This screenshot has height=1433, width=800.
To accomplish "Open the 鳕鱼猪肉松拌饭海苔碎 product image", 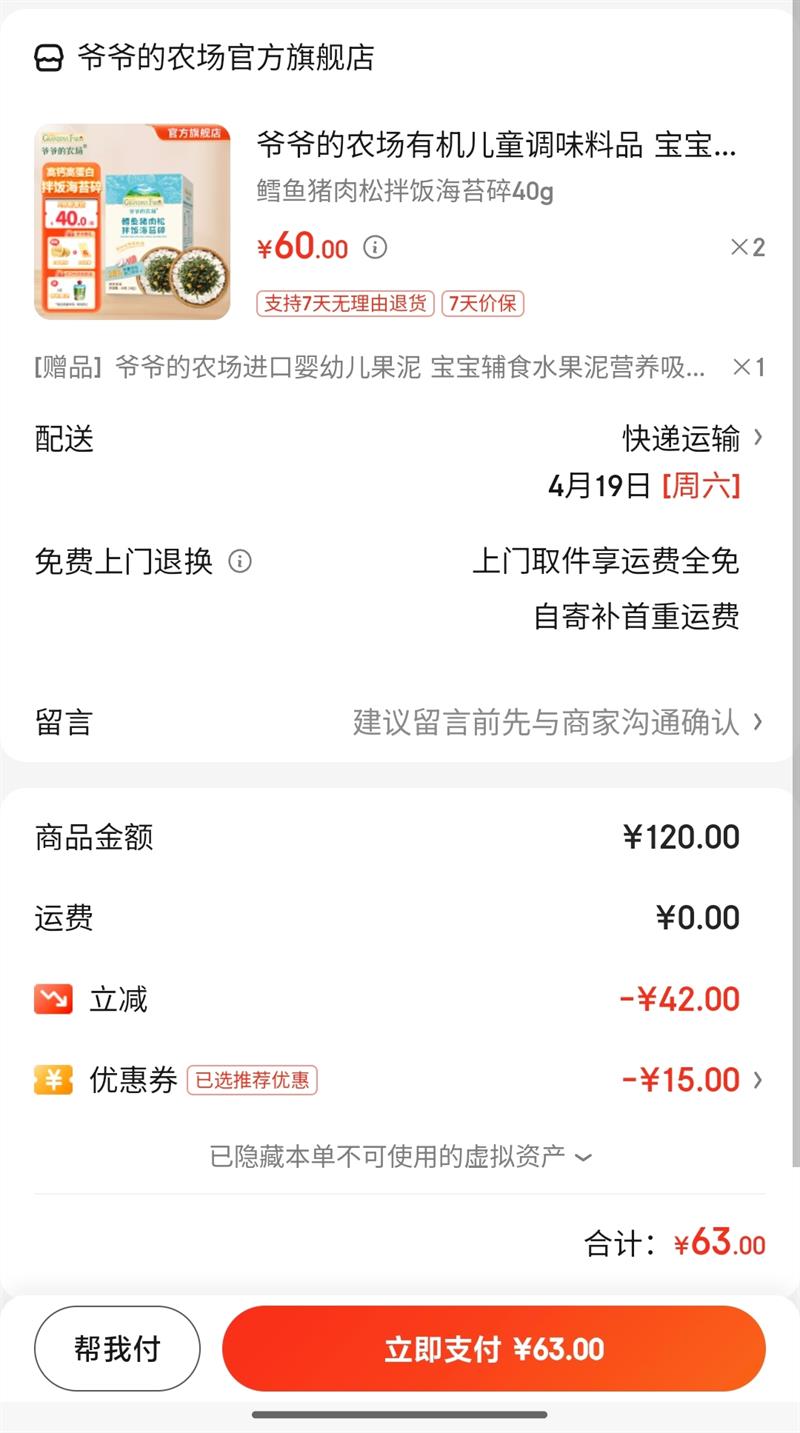I will tap(132, 222).
